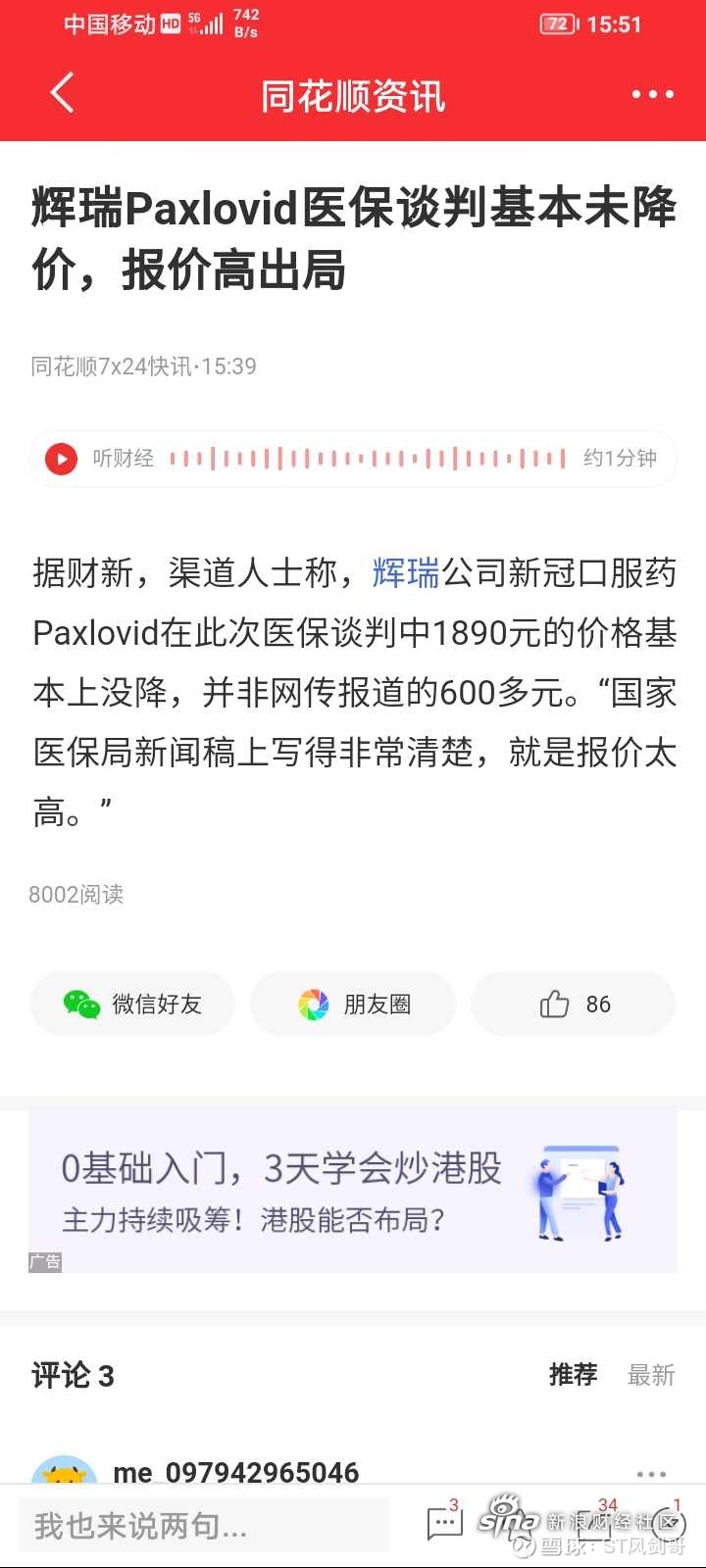Open options for me_097942965046's comment
This screenshot has height=1568, width=706.
pos(651,1473)
